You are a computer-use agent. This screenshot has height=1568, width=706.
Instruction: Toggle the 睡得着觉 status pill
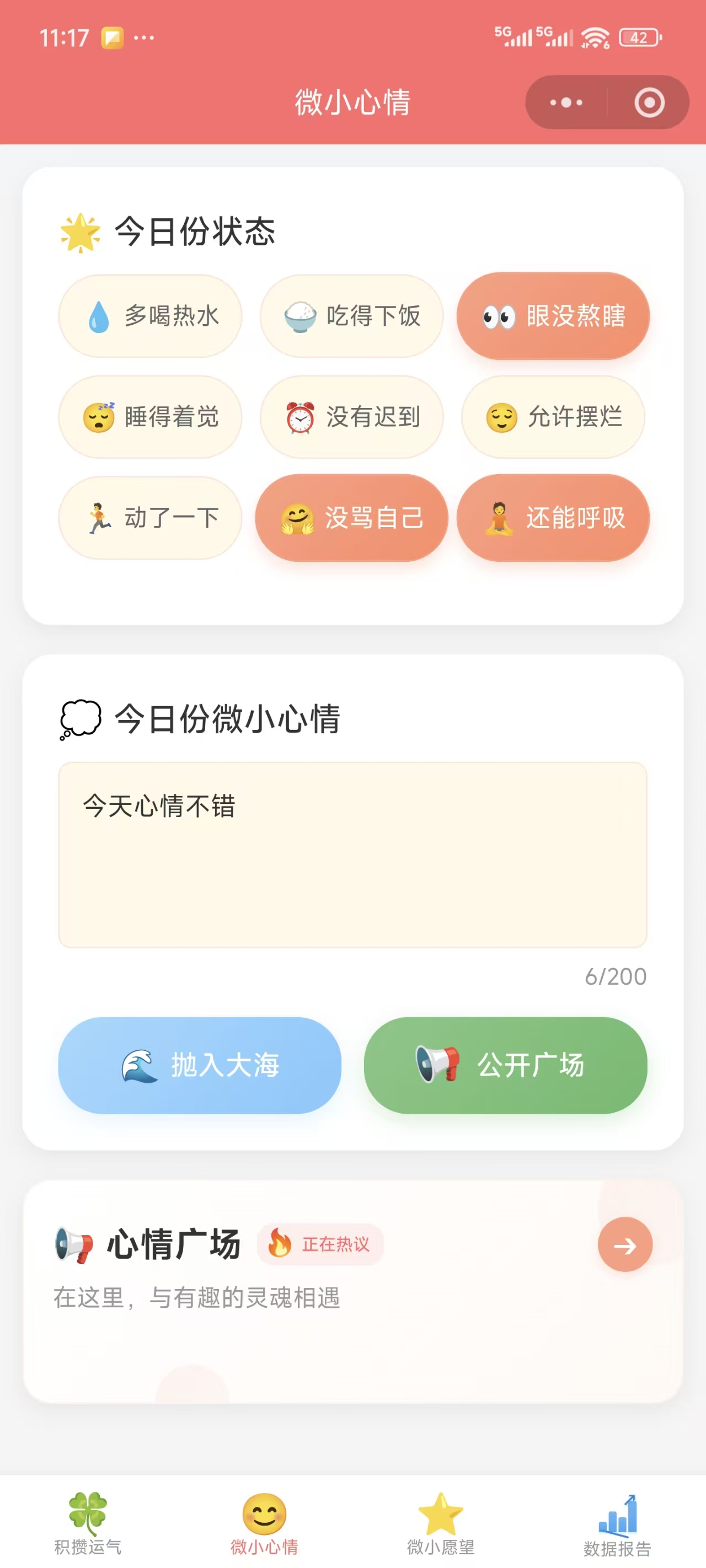click(150, 417)
